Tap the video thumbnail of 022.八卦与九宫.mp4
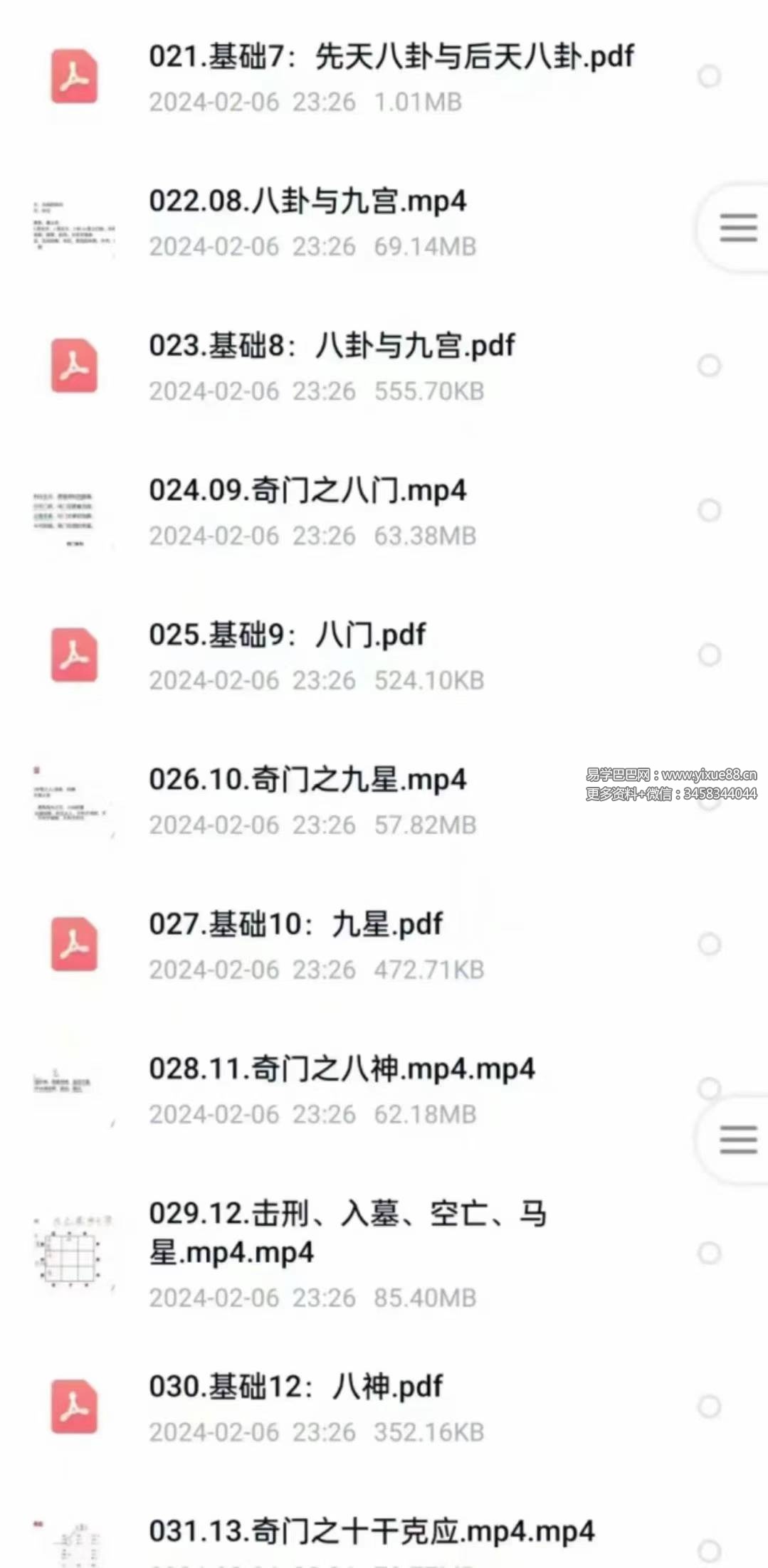 point(71,223)
